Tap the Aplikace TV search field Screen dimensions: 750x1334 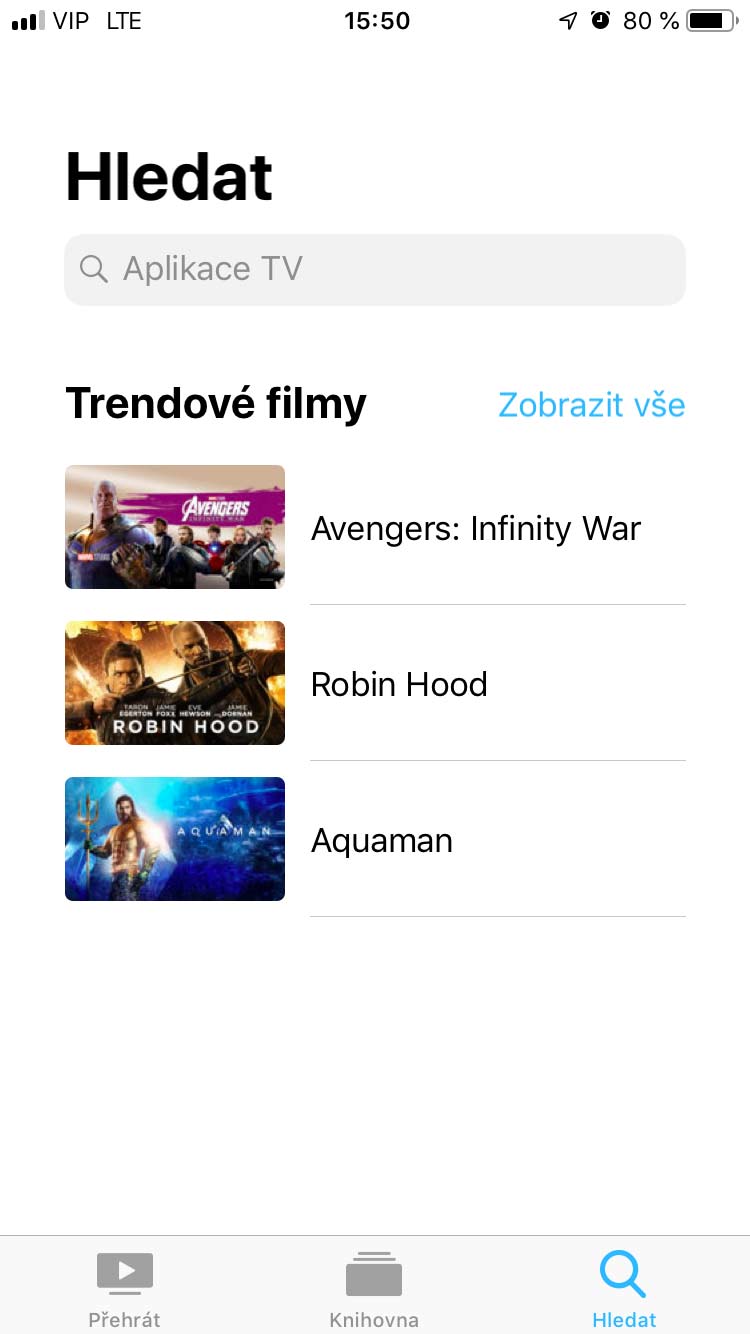pos(374,269)
